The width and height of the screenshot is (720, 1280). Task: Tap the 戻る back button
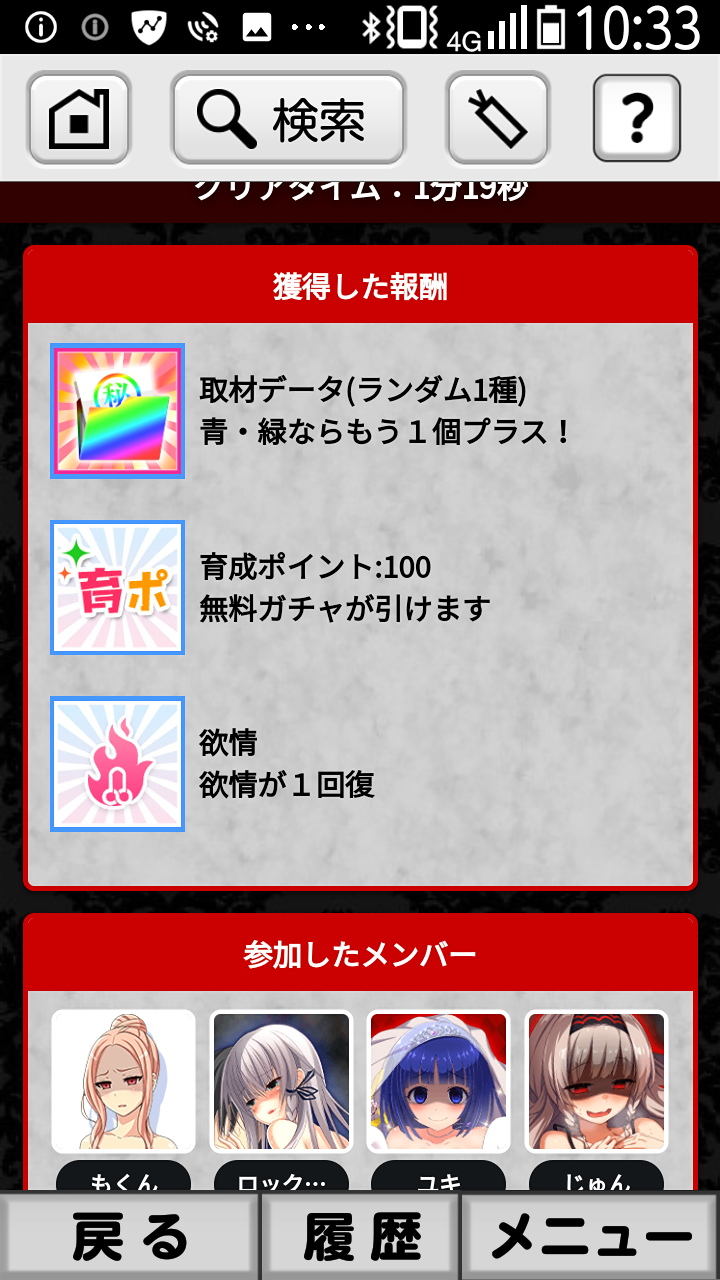pos(130,1237)
